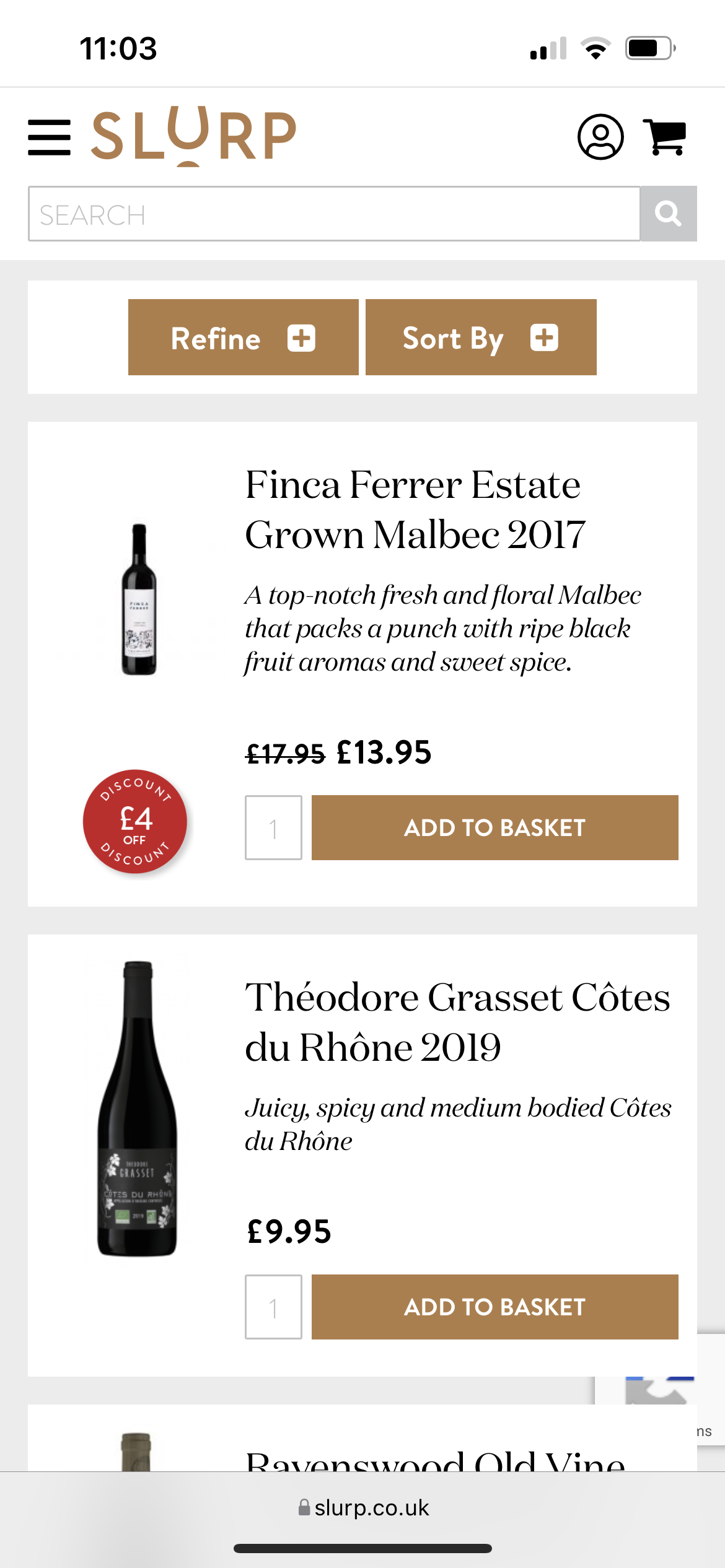Viewport: 725px width, 1568px height.
Task: Add Finca Ferrer Malbec to basket
Action: 494,828
